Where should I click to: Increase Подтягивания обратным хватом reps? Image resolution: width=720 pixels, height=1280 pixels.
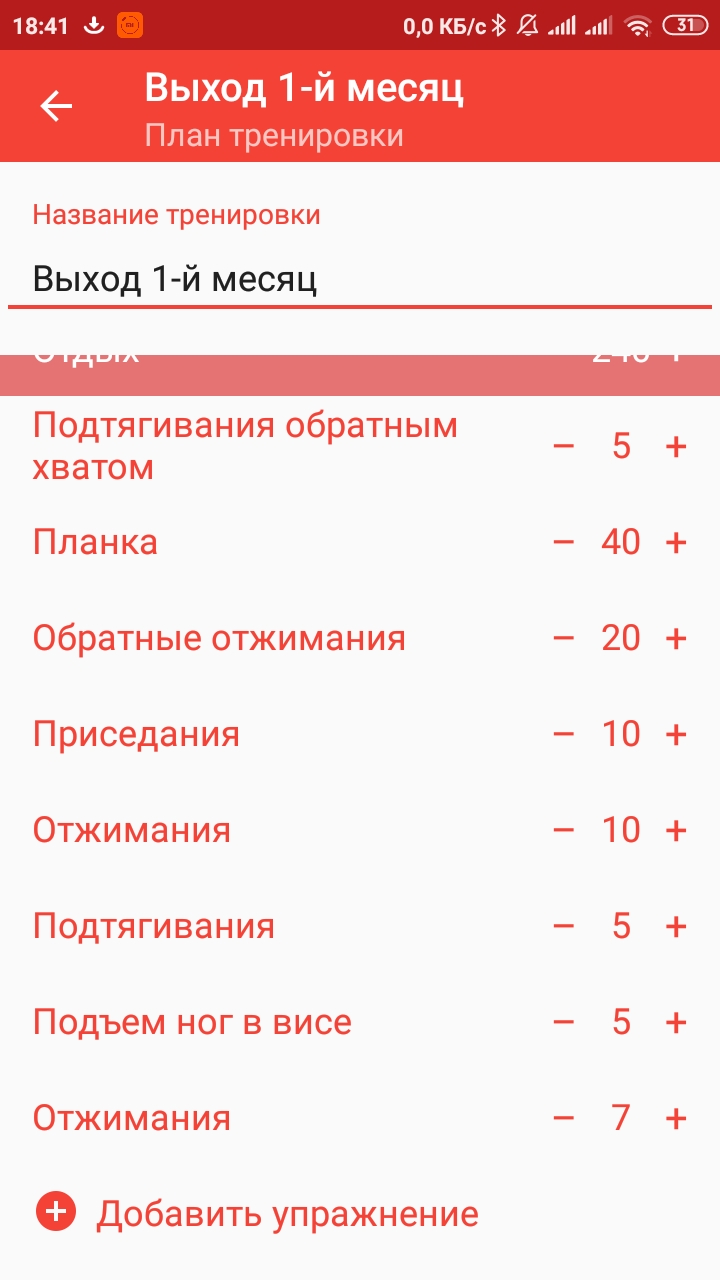677,446
